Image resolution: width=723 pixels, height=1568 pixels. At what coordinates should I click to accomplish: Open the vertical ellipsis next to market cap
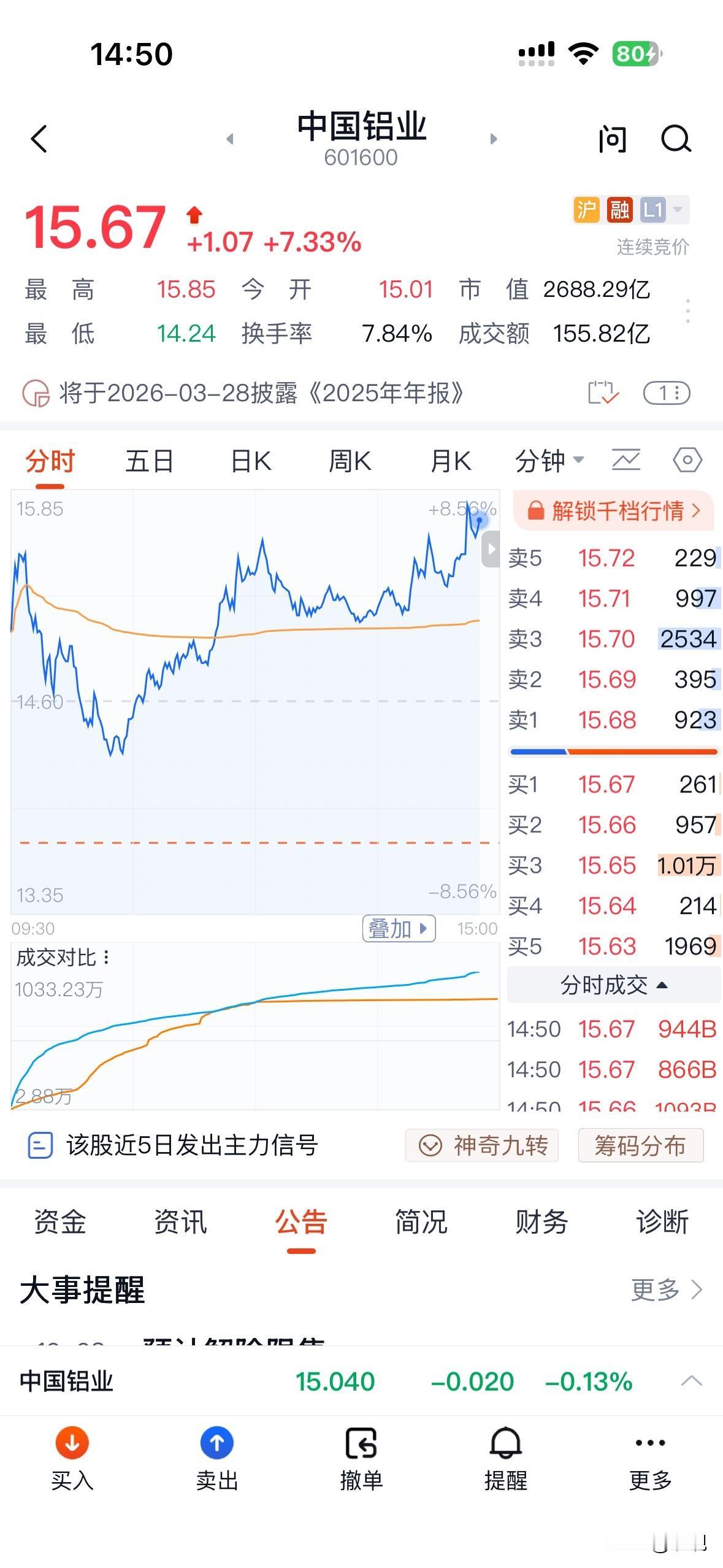(x=687, y=312)
